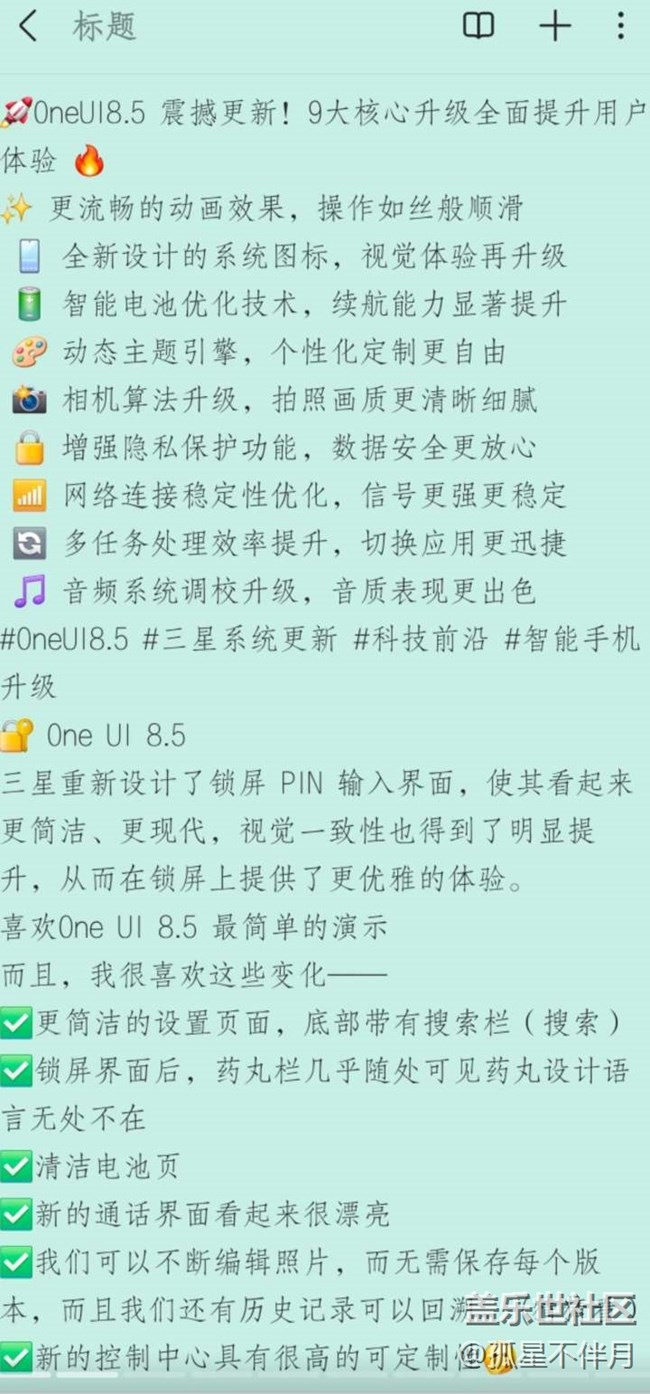This screenshot has width=650, height=1394.
Task: Switch to reading mode with the book icon
Action: pos(478,27)
